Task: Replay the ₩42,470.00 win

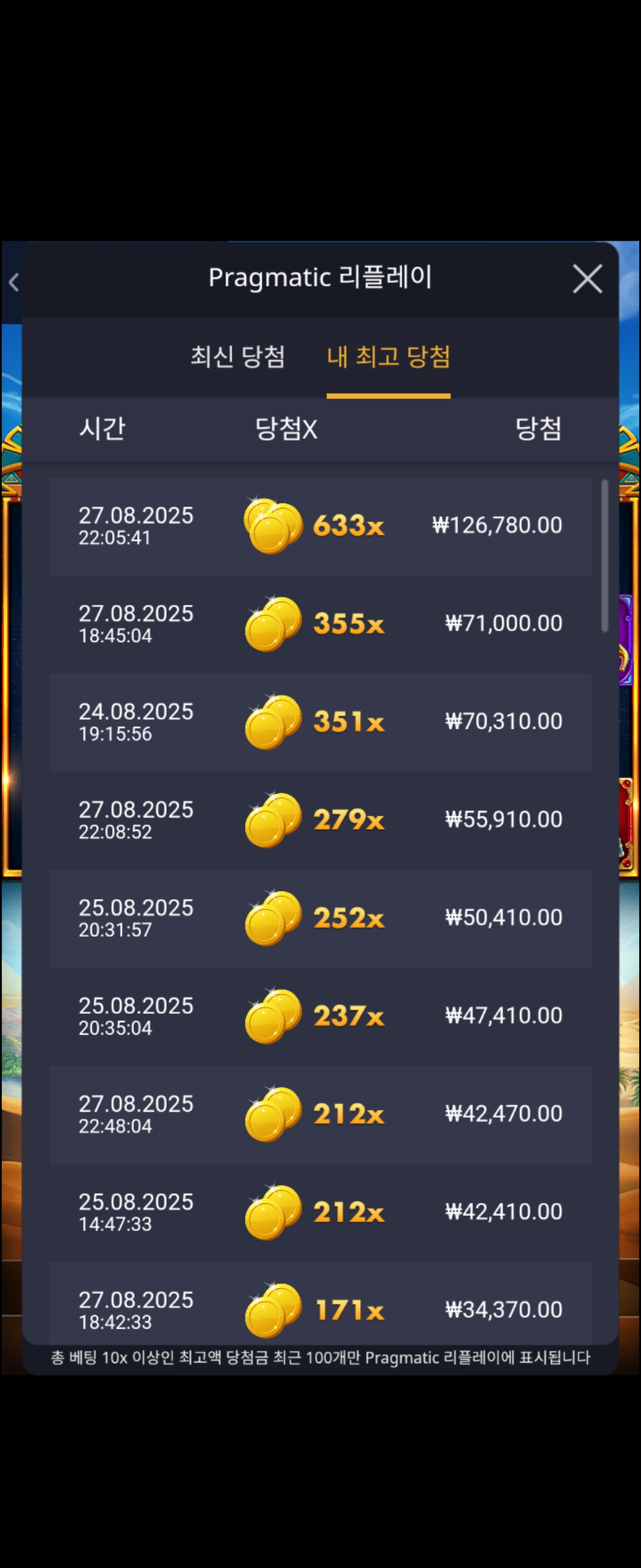Action: tap(320, 1114)
